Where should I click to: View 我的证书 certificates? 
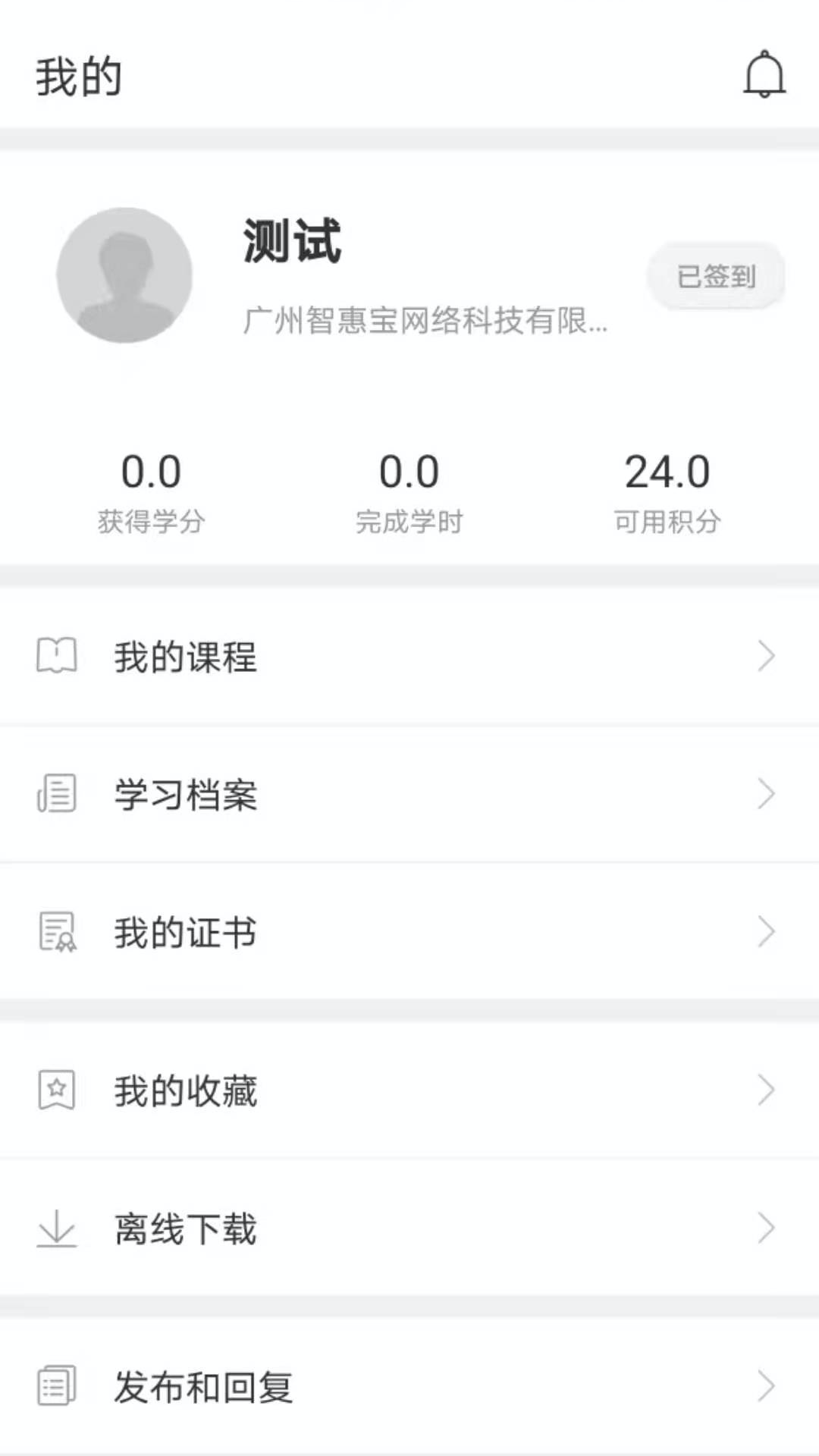(409, 933)
